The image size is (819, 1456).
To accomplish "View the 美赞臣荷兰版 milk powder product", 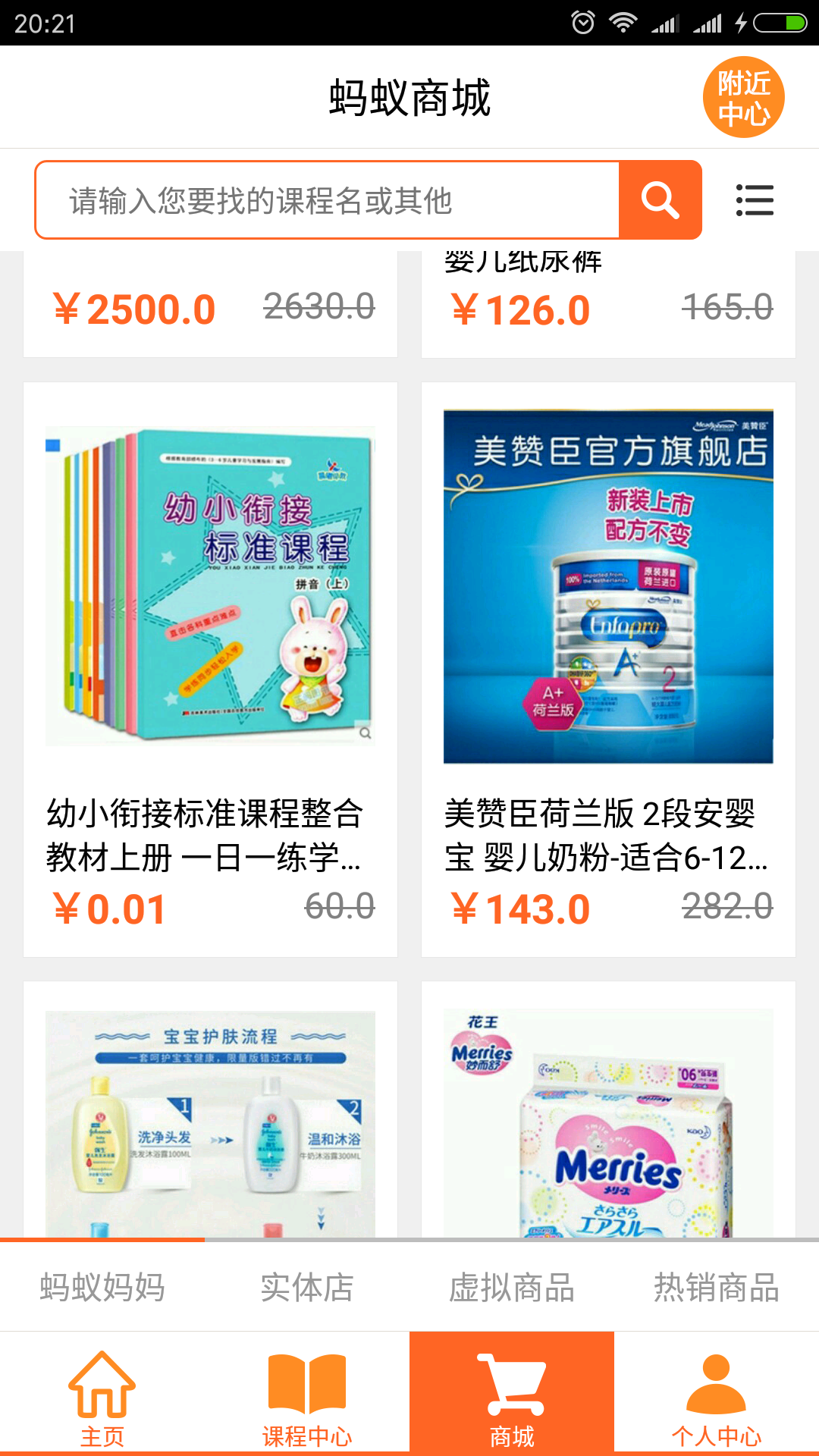I will tap(608, 669).
